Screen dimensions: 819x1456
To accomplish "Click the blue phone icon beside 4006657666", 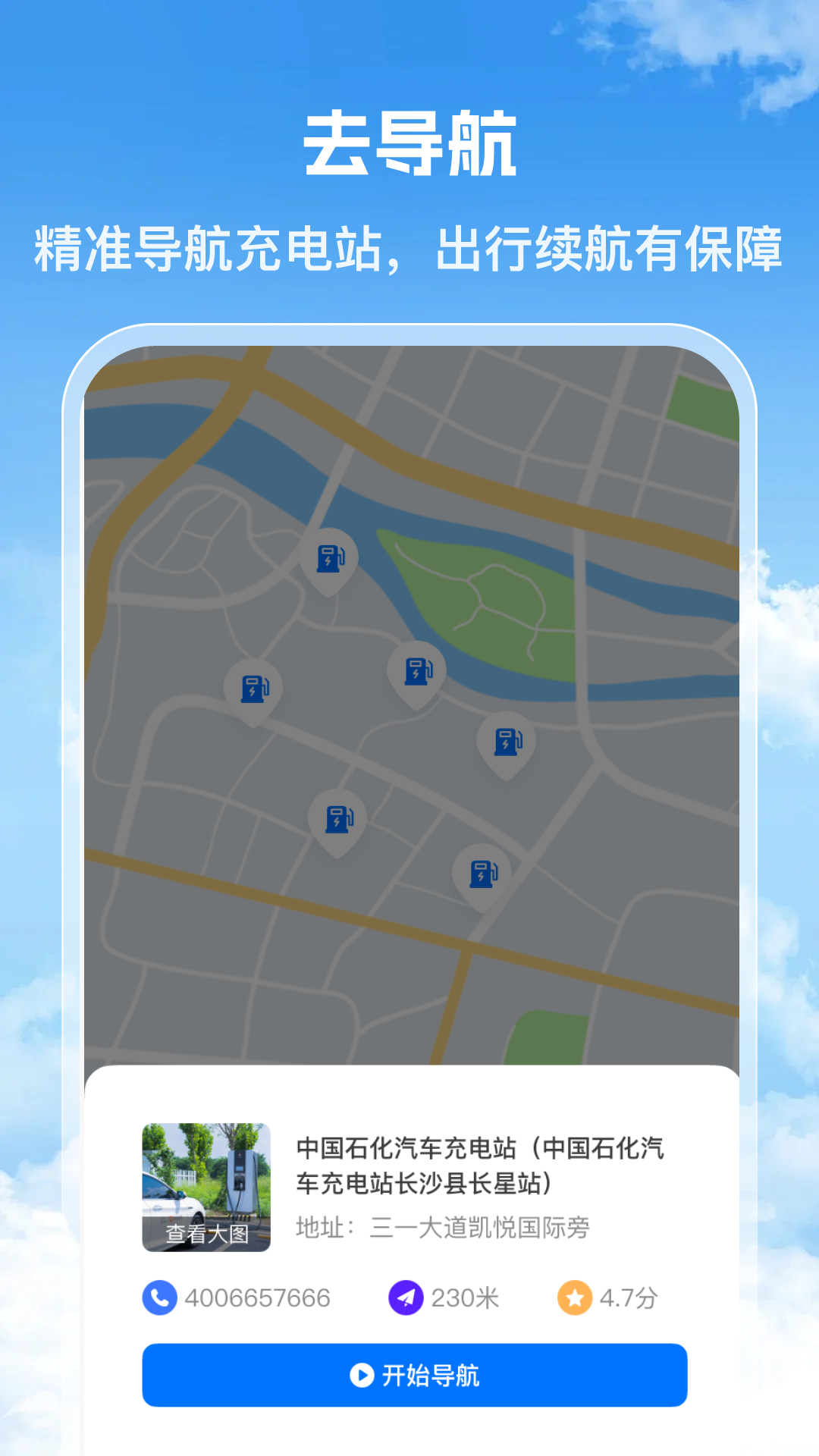I will 160,1298.
